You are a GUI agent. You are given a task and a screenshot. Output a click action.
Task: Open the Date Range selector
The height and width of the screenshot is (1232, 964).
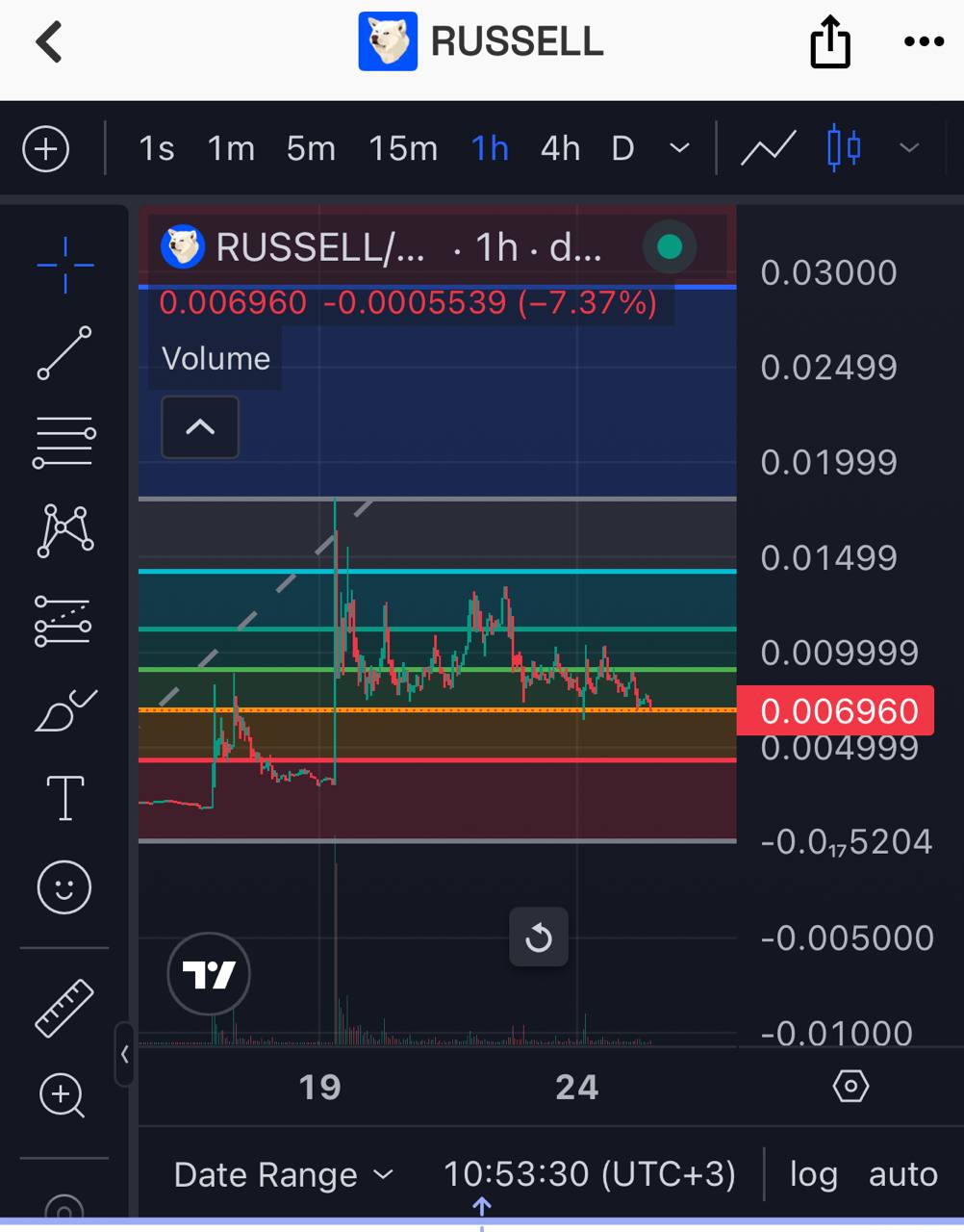283,1174
